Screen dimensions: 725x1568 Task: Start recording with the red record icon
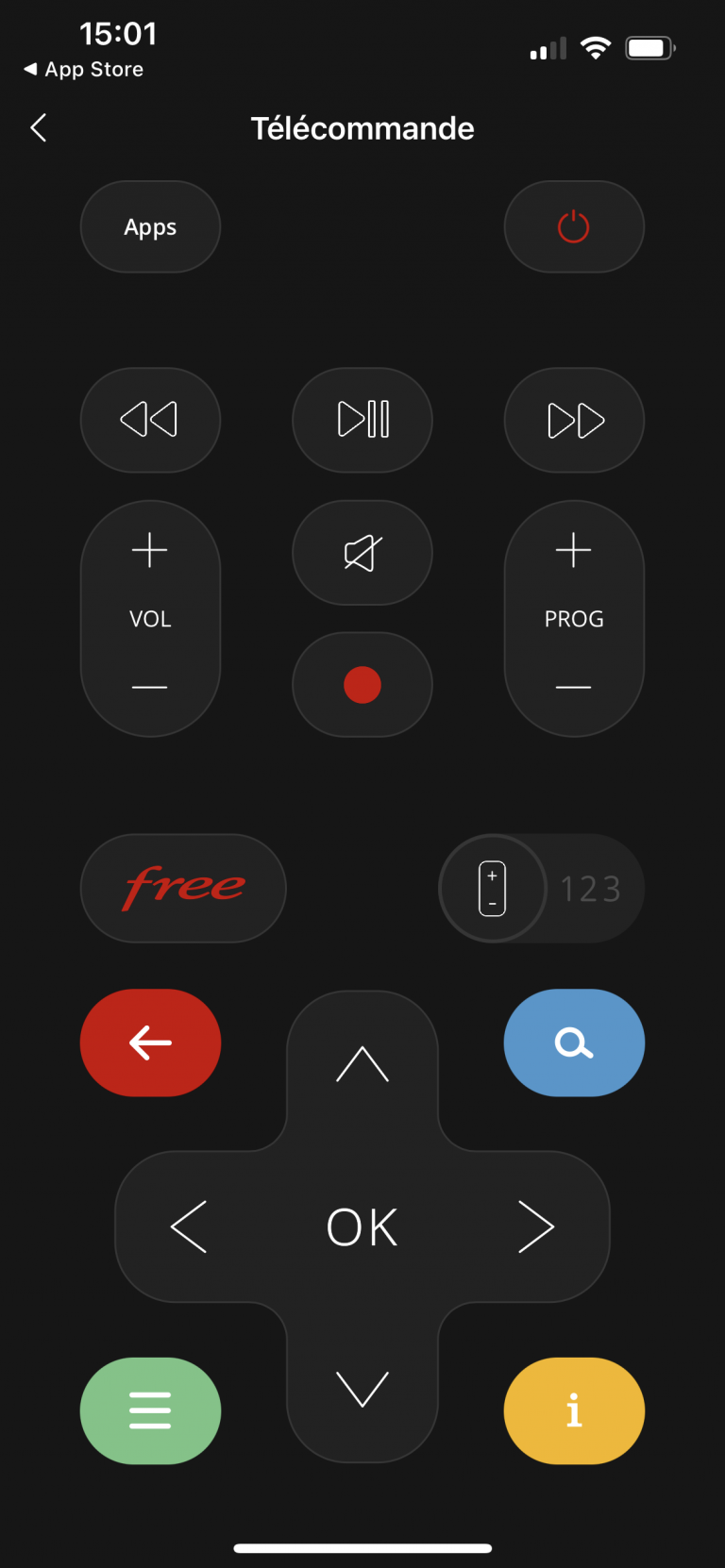362,684
